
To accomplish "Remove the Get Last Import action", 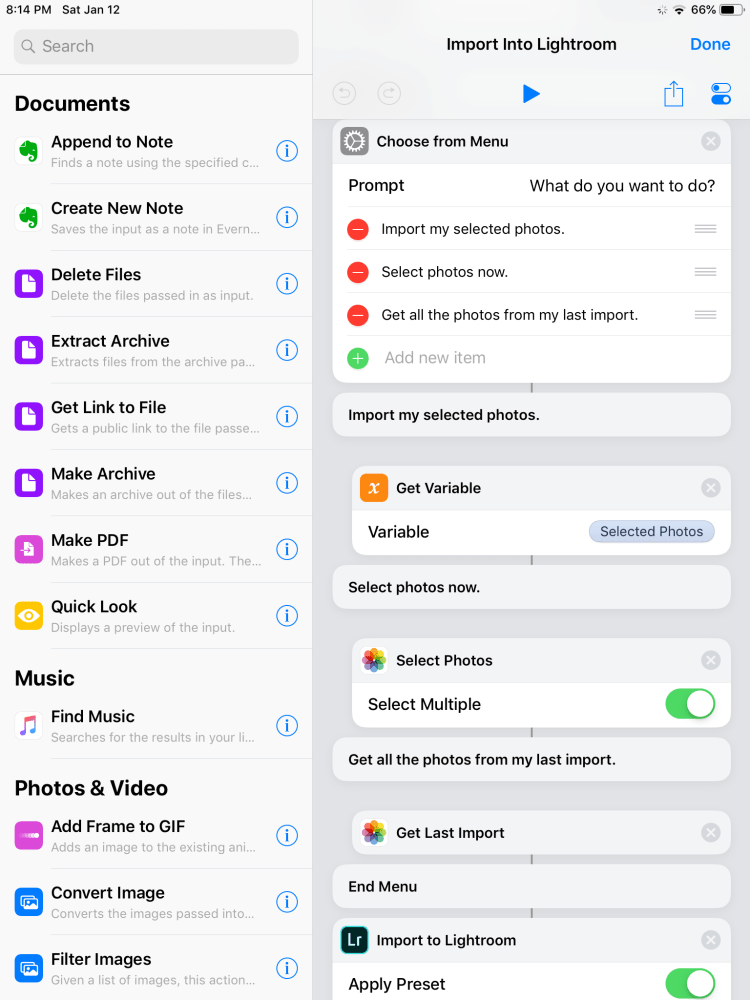I will coord(711,833).
